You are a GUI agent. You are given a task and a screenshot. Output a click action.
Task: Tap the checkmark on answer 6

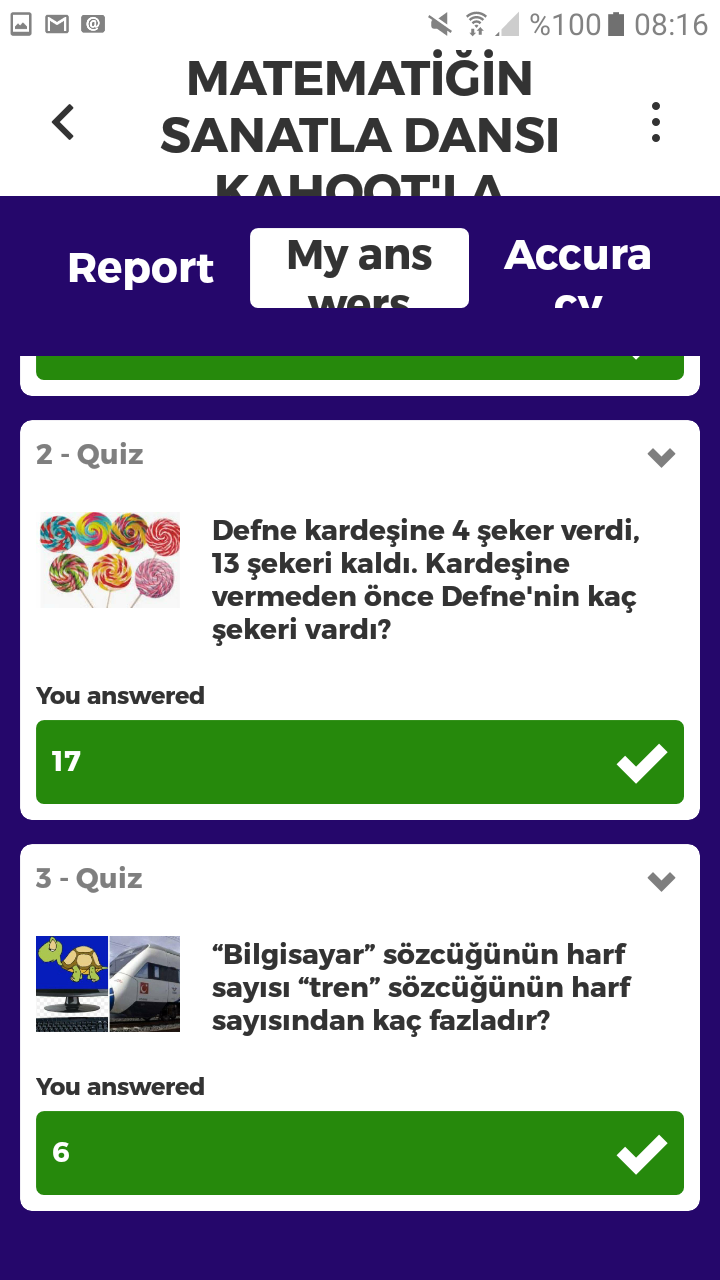(x=643, y=1153)
